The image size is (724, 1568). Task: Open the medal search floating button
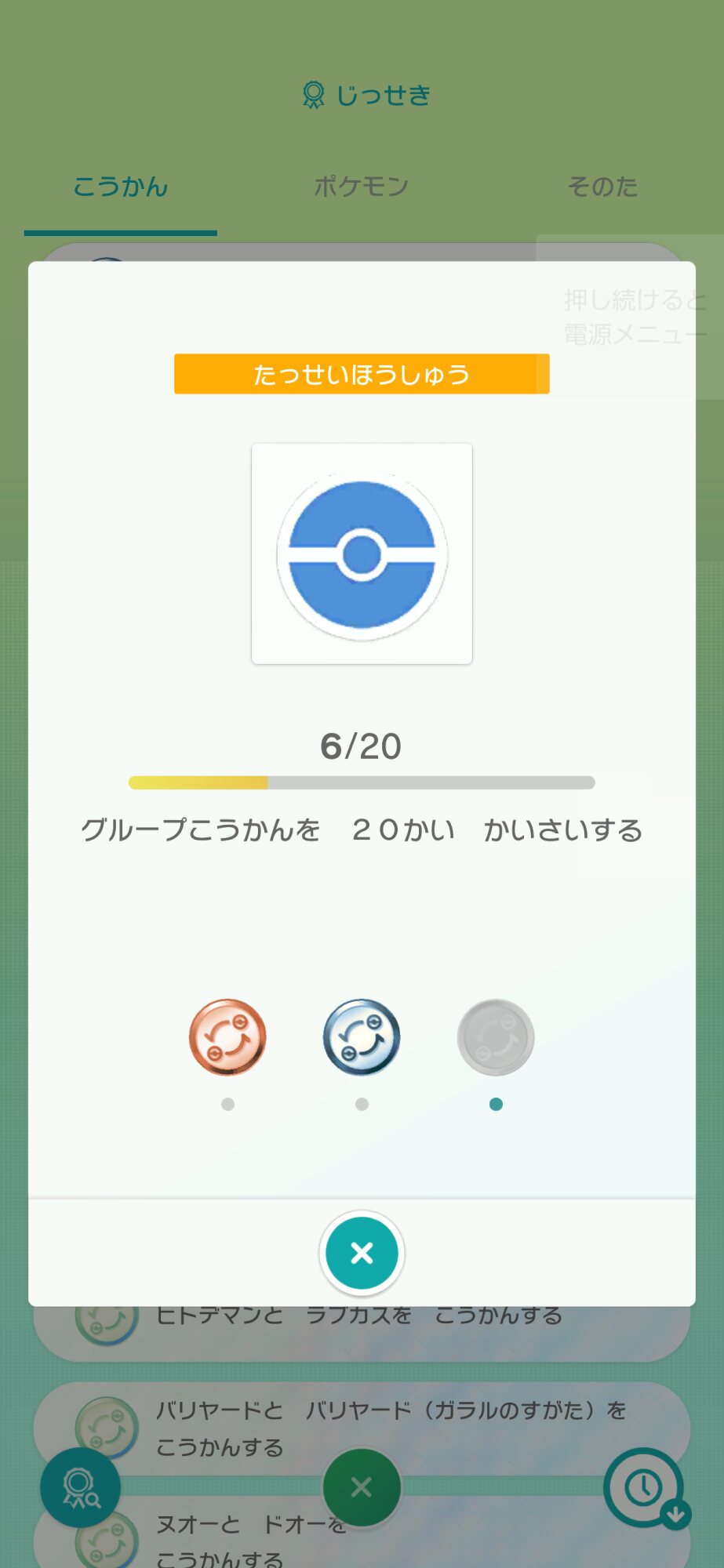pyautogui.click(x=81, y=1487)
